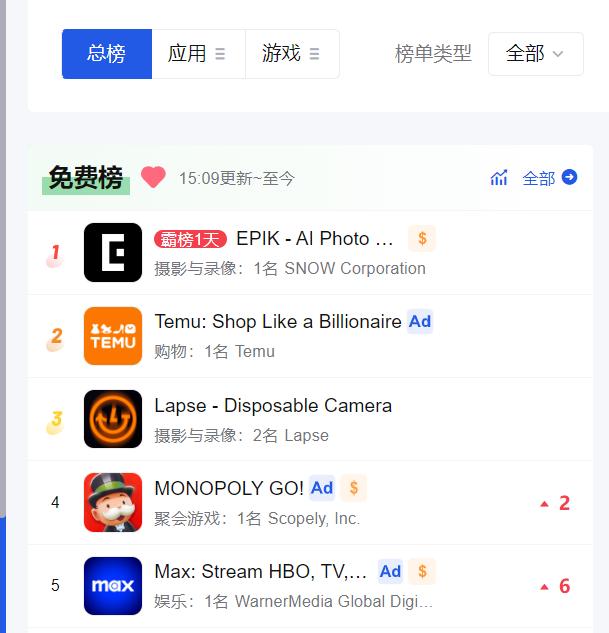Viewport: 609px width, 633px height.
Task: Open EPIK - AI Photo app details
Action: coord(316,238)
